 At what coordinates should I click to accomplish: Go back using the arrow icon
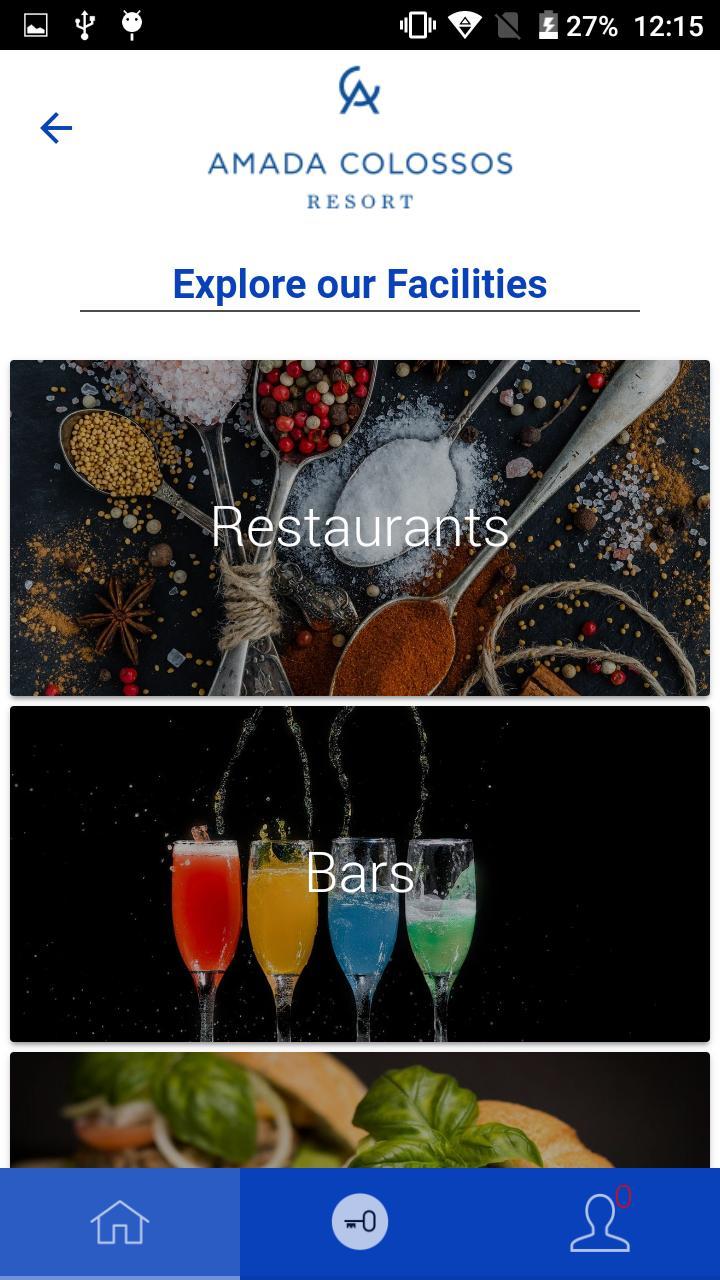click(x=56, y=128)
